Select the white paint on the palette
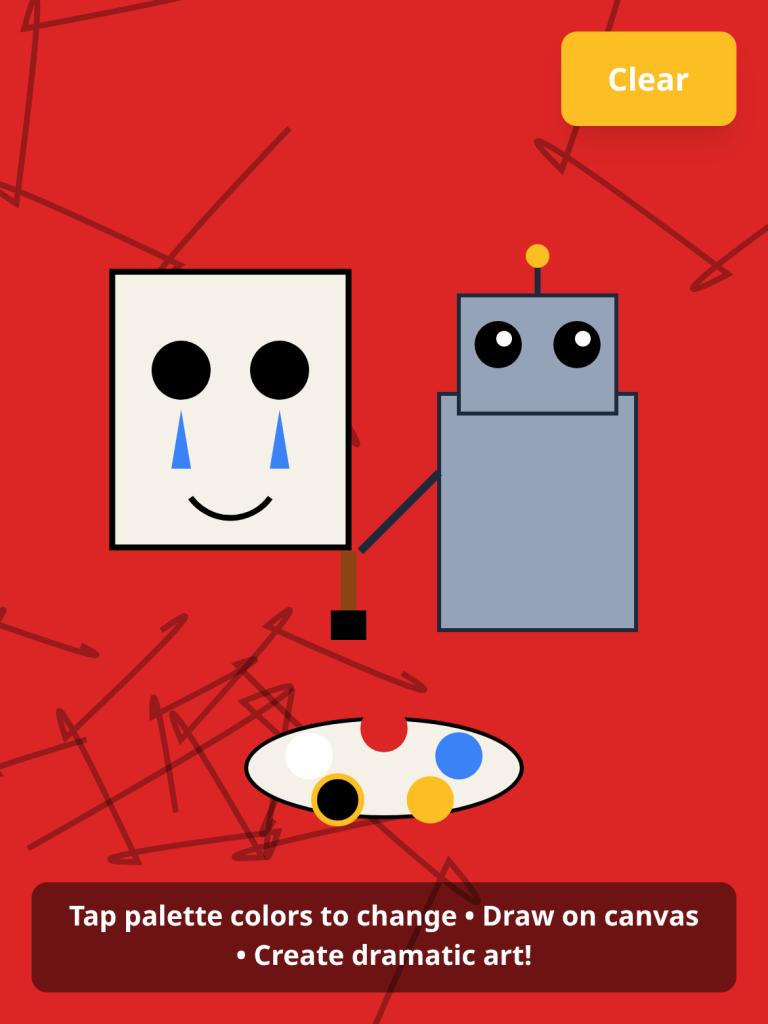Screen dimensions: 768x1024 click(x=309, y=755)
